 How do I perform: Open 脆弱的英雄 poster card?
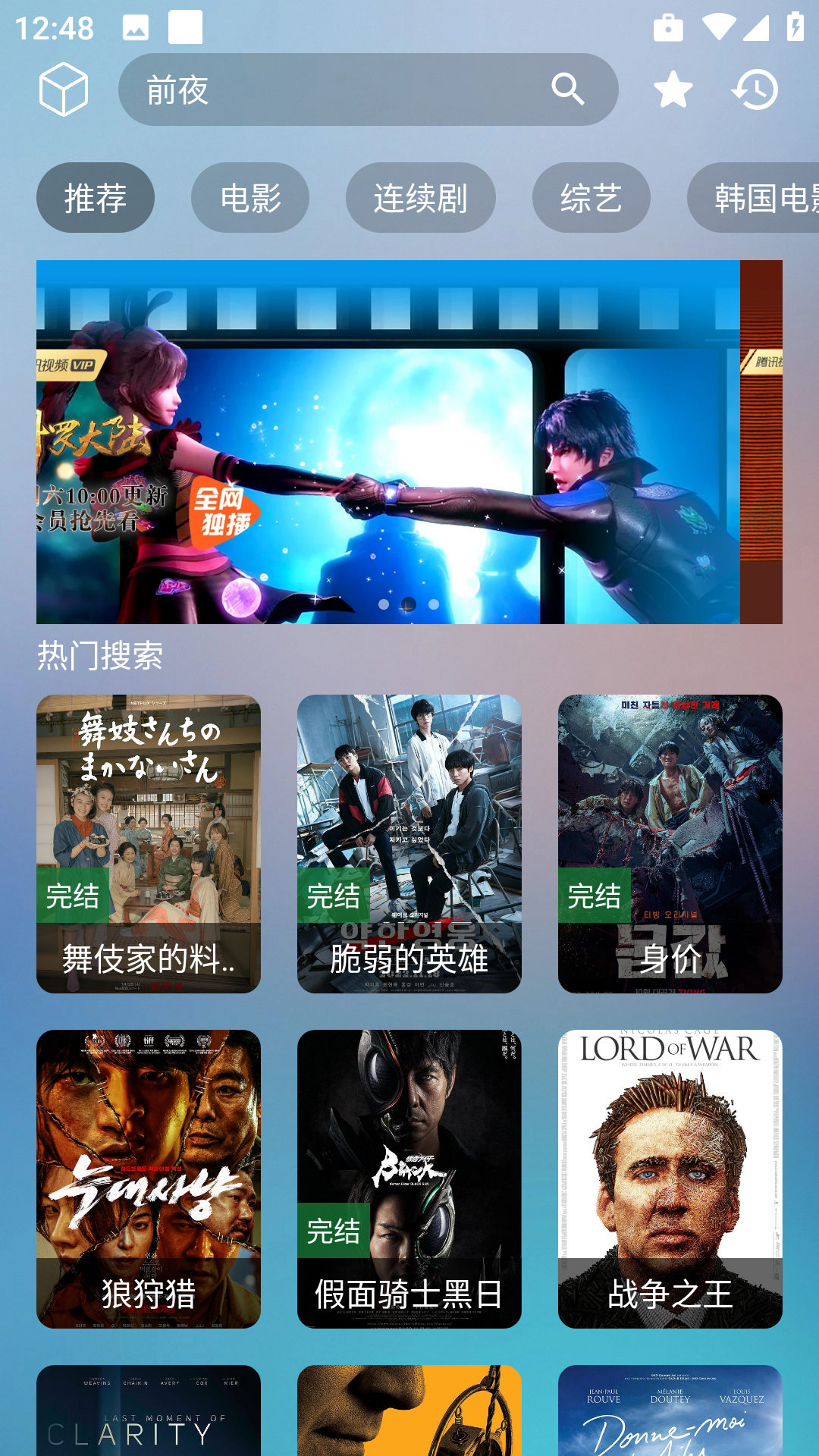point(409,843)
